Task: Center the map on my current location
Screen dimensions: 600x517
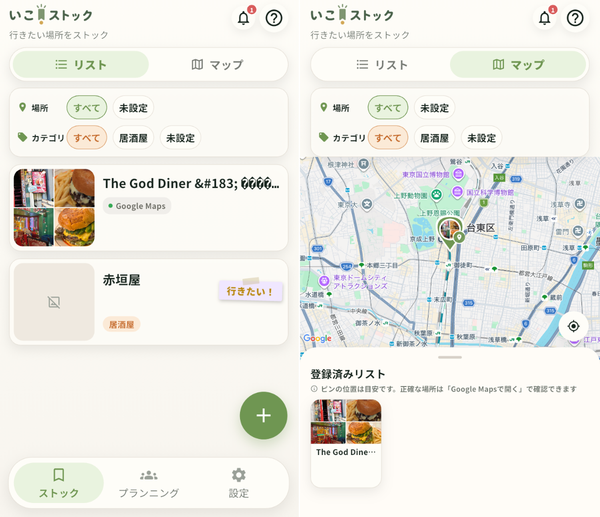Action: [x=573, y=326]
